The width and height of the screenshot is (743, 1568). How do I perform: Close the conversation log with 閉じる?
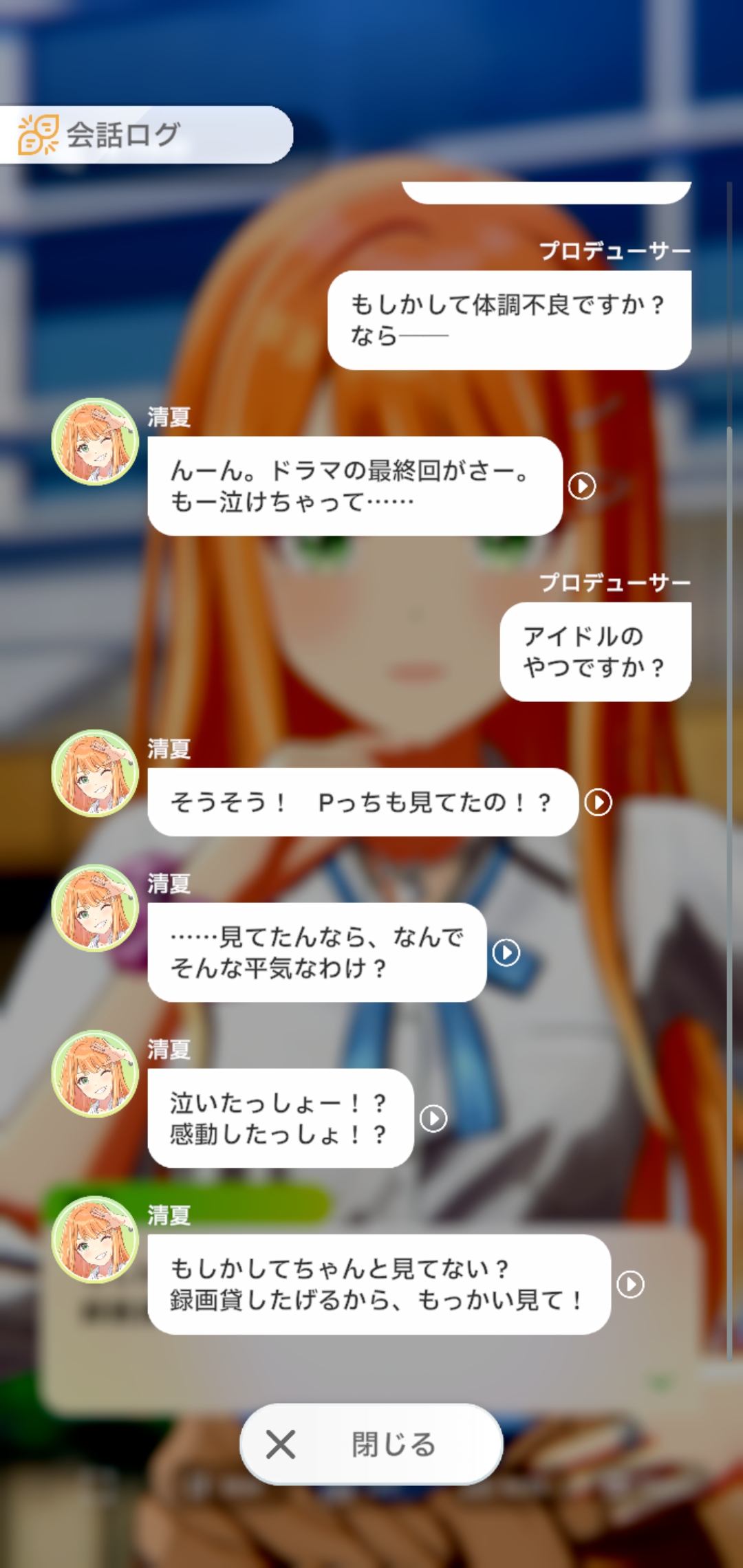pyautogui.click(x=371, y=1444)
